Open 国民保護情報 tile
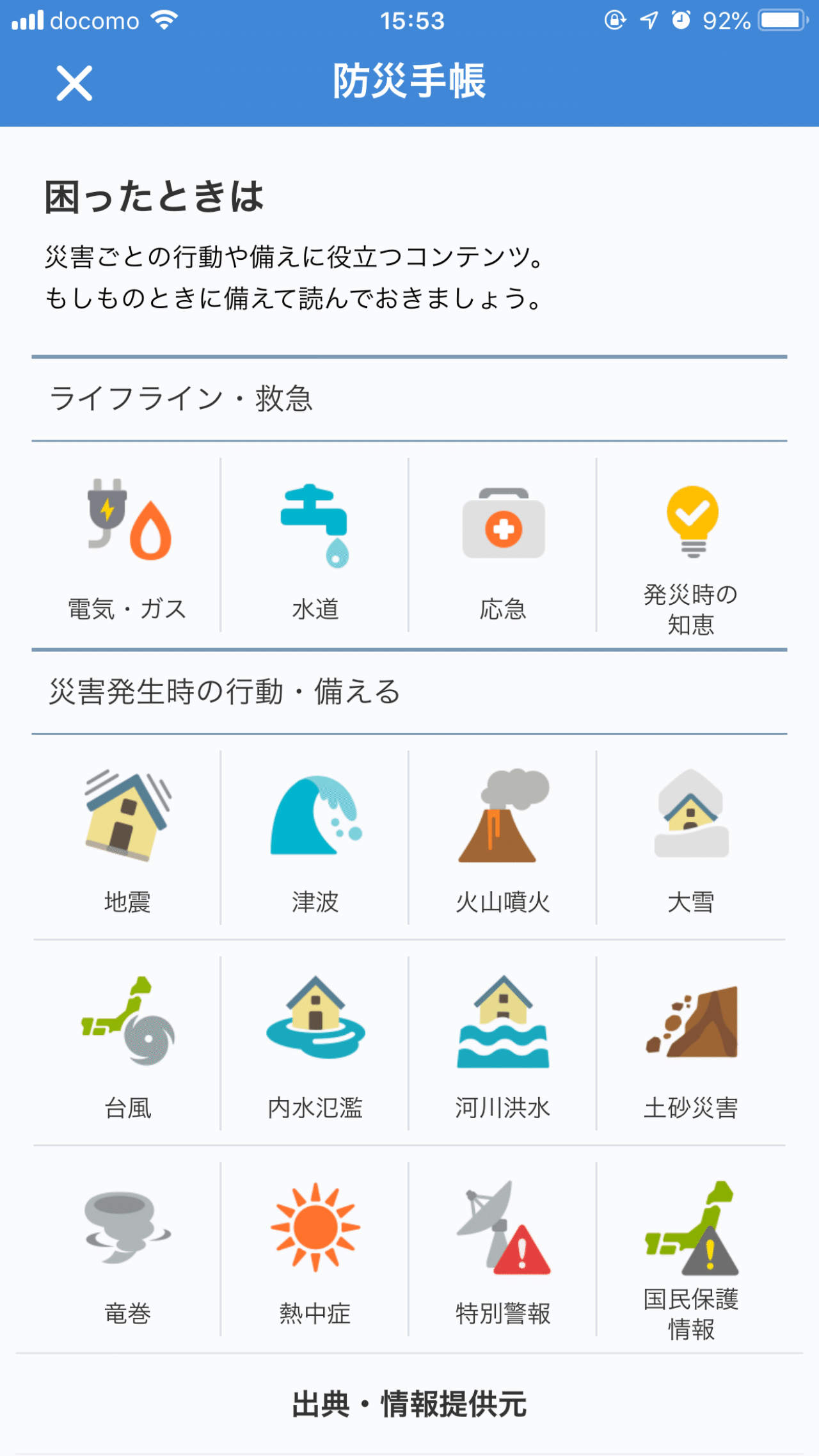This screenshot has width=819, height=1456. pyautogui.click(x=691, y=1249)
